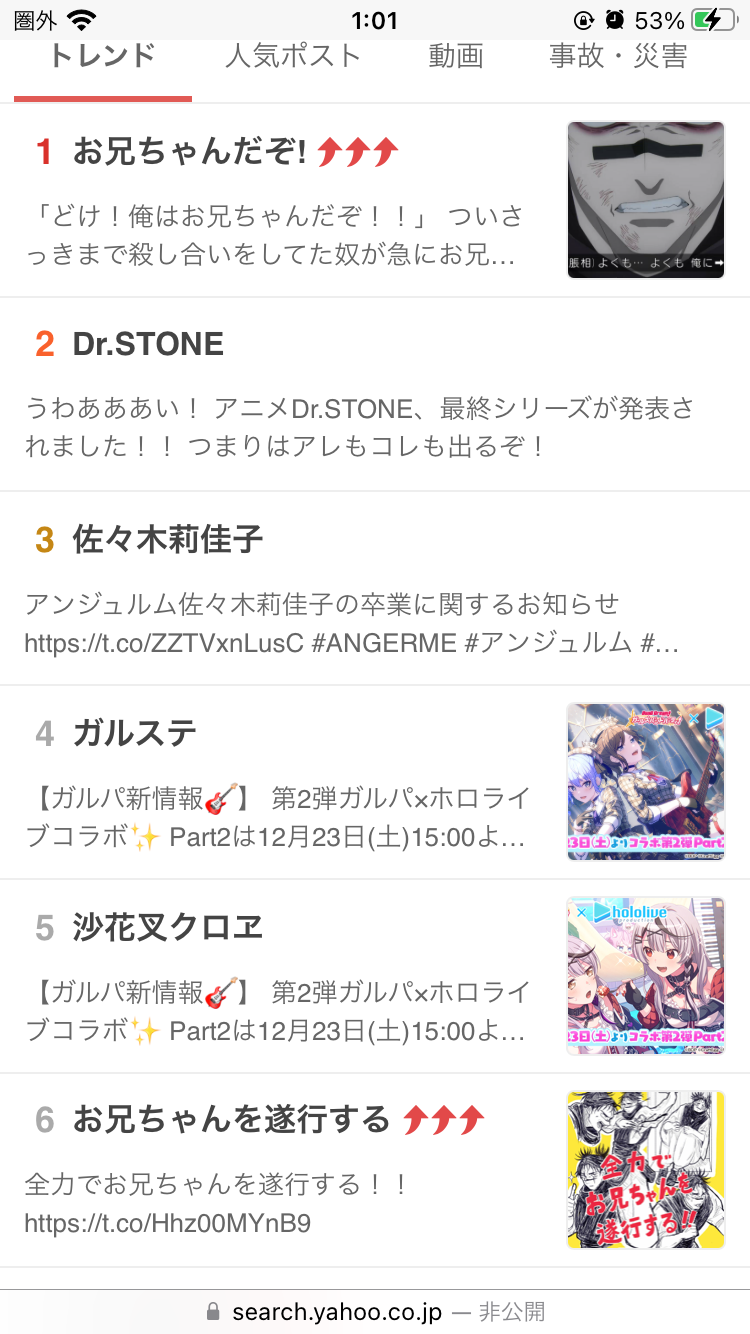Open the 動画 tab
The image size is (750, 1334).
(456, 57)
